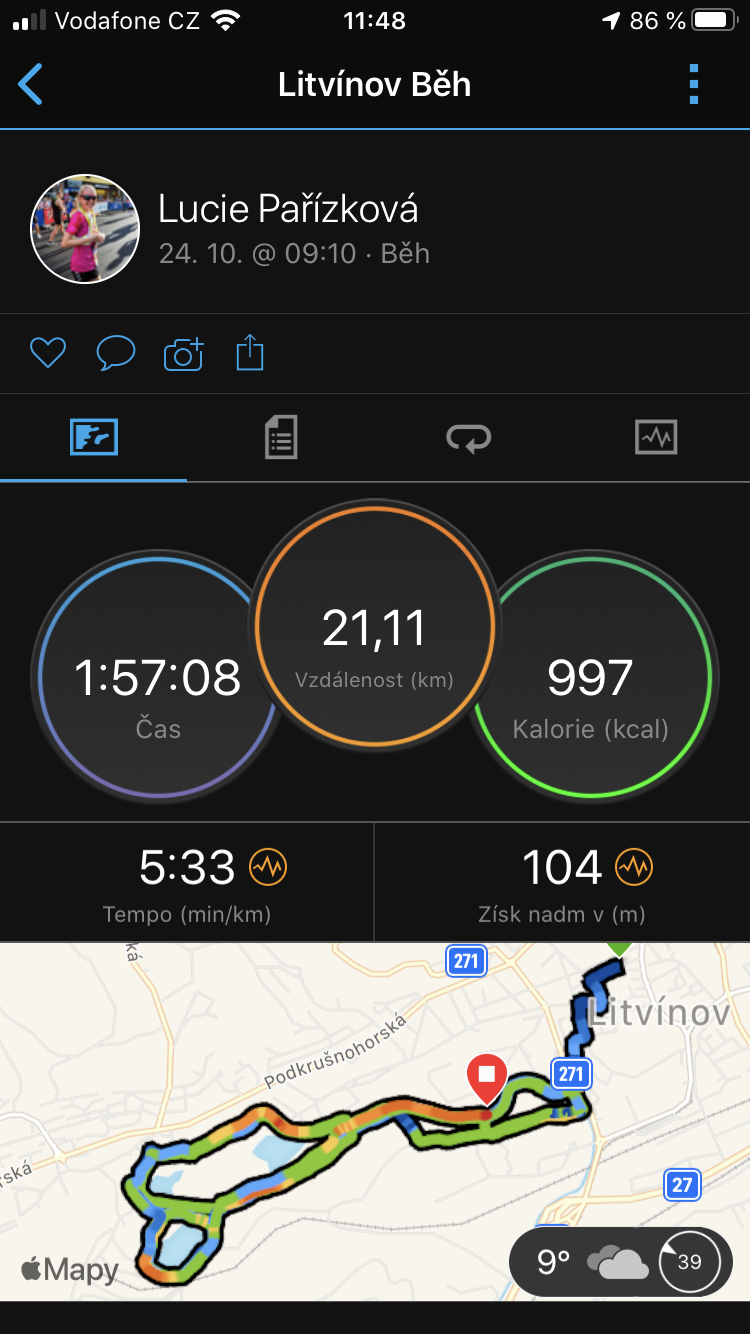The height and width of the screenshot is (1334, 750).
Task: Open the comment bubble icon
Action: pyautogui.click(x=115, y=352)
